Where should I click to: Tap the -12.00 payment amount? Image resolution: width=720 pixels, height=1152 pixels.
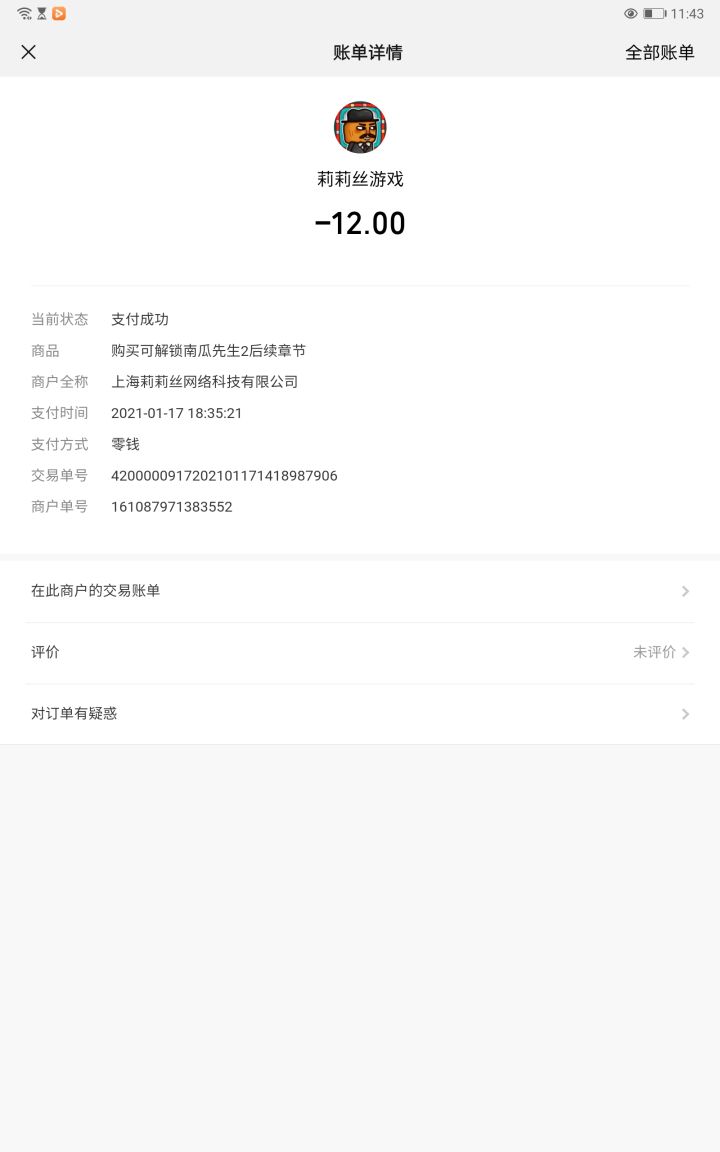pyautogui.click(x=359, y=223)
